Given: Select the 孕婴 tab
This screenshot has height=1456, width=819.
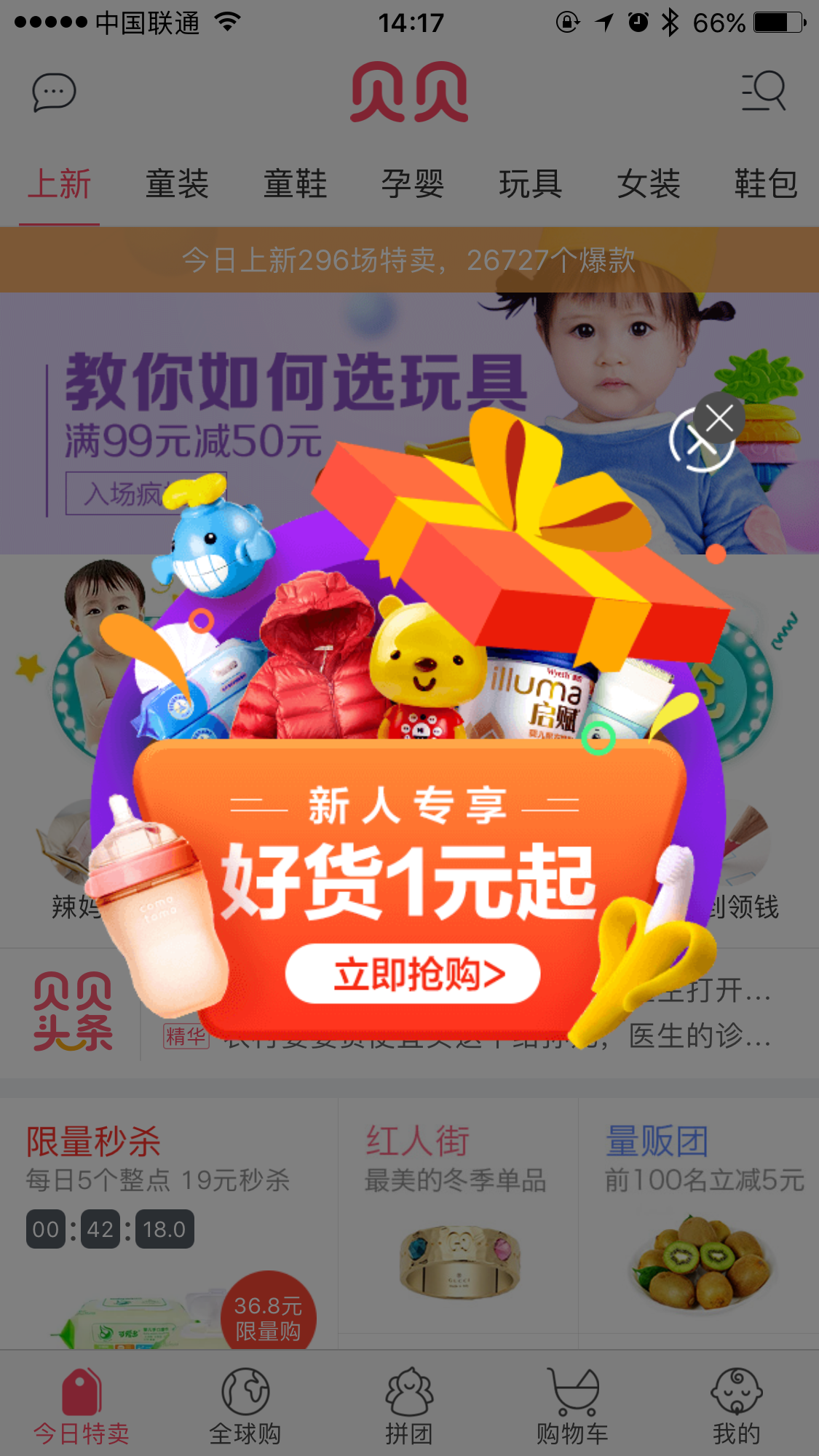Looking at the screenshot, I should [413, 184].
